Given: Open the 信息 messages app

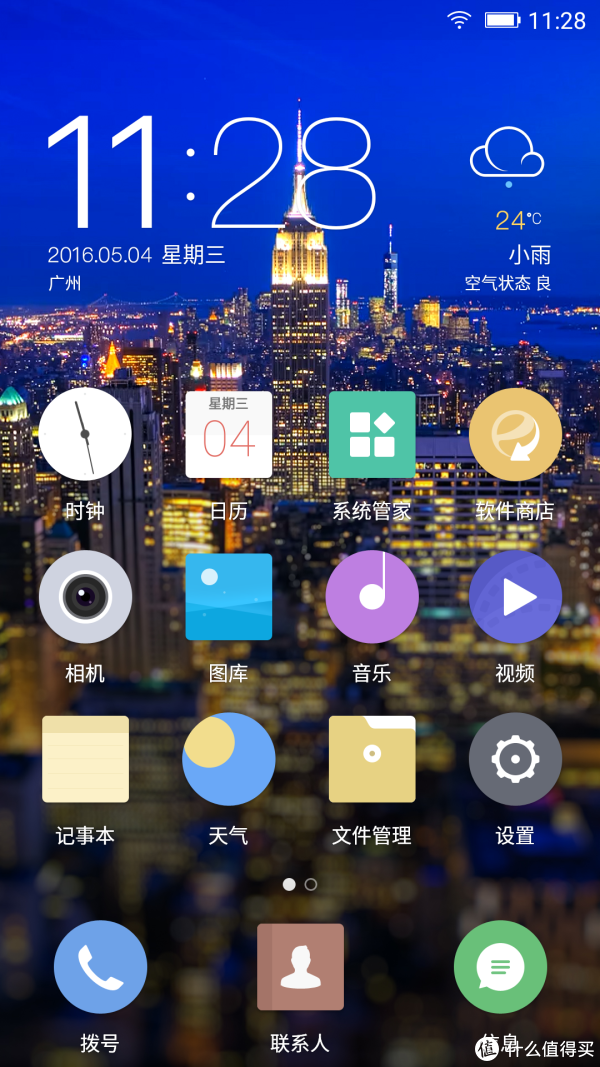Looking at the screenshot, I should point(500,967).
